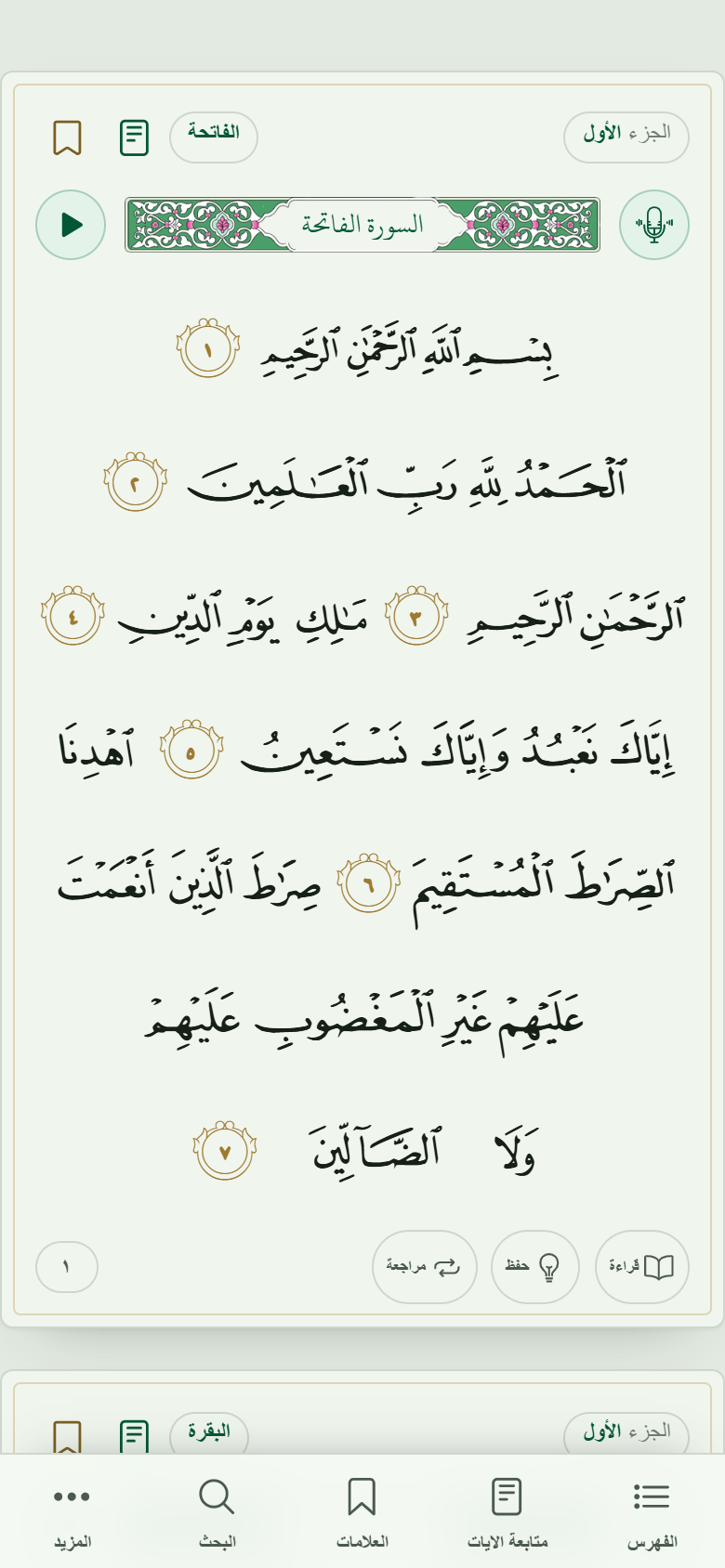
Task: Bookmark the Al-Fatiha page
Action: point(67,137)
